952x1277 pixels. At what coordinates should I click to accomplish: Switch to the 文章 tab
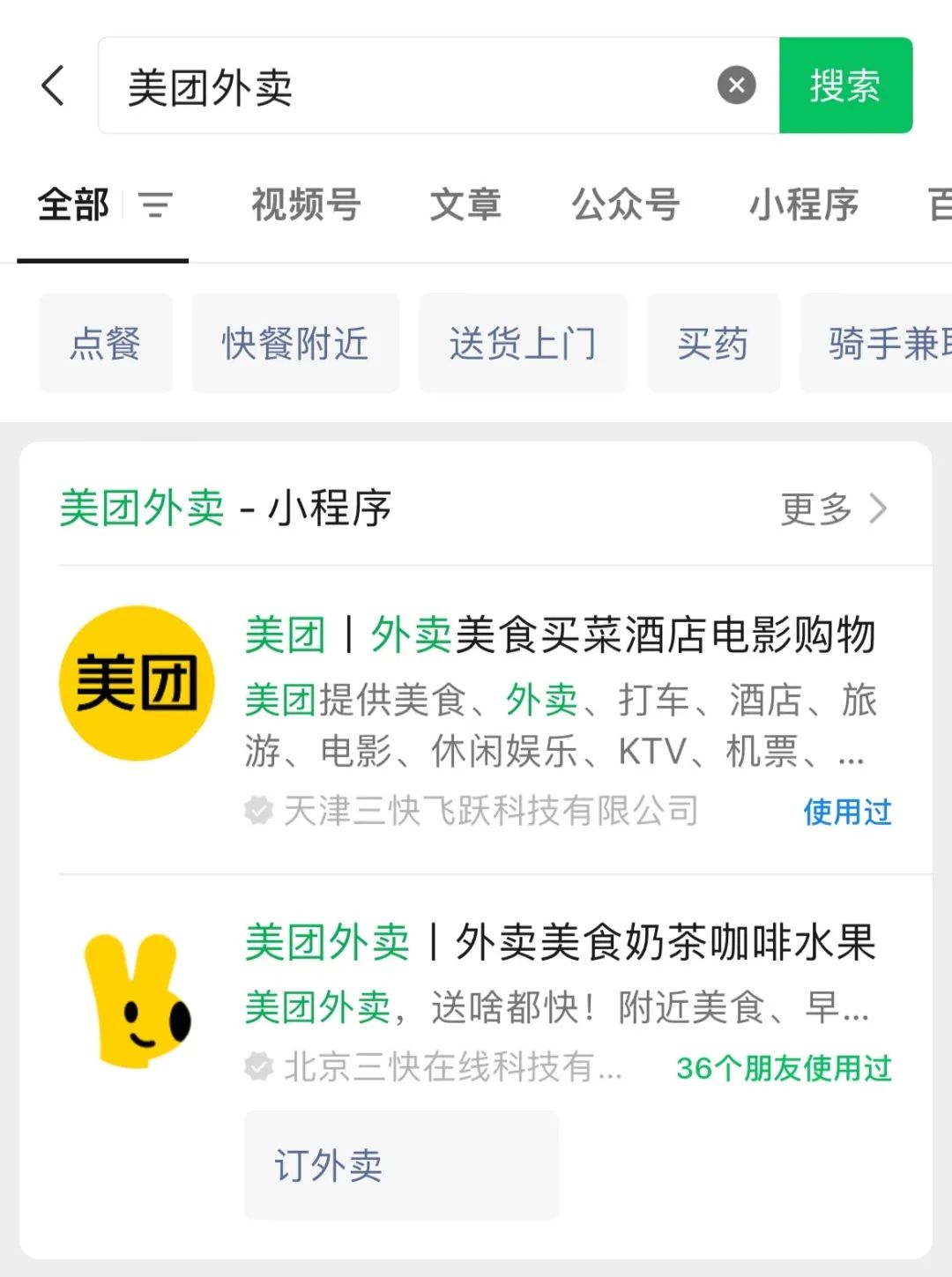point(465,204)
